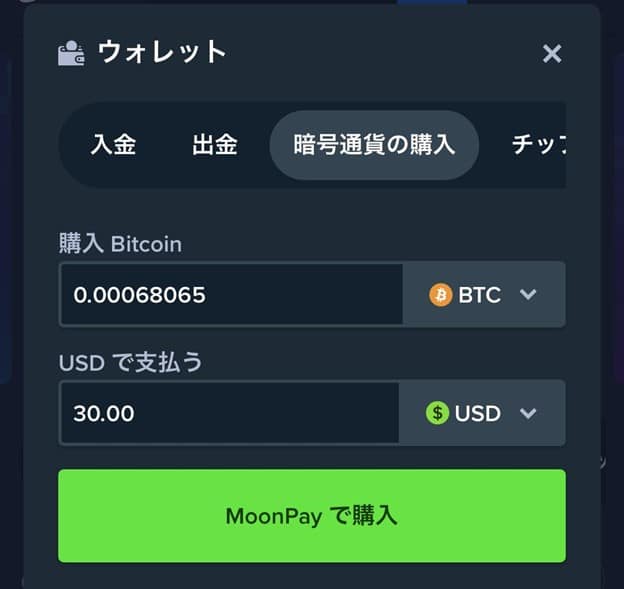Viewport: 624px width, 589px height.
Task: Edit the USD payment amount field
Action: 229,413
